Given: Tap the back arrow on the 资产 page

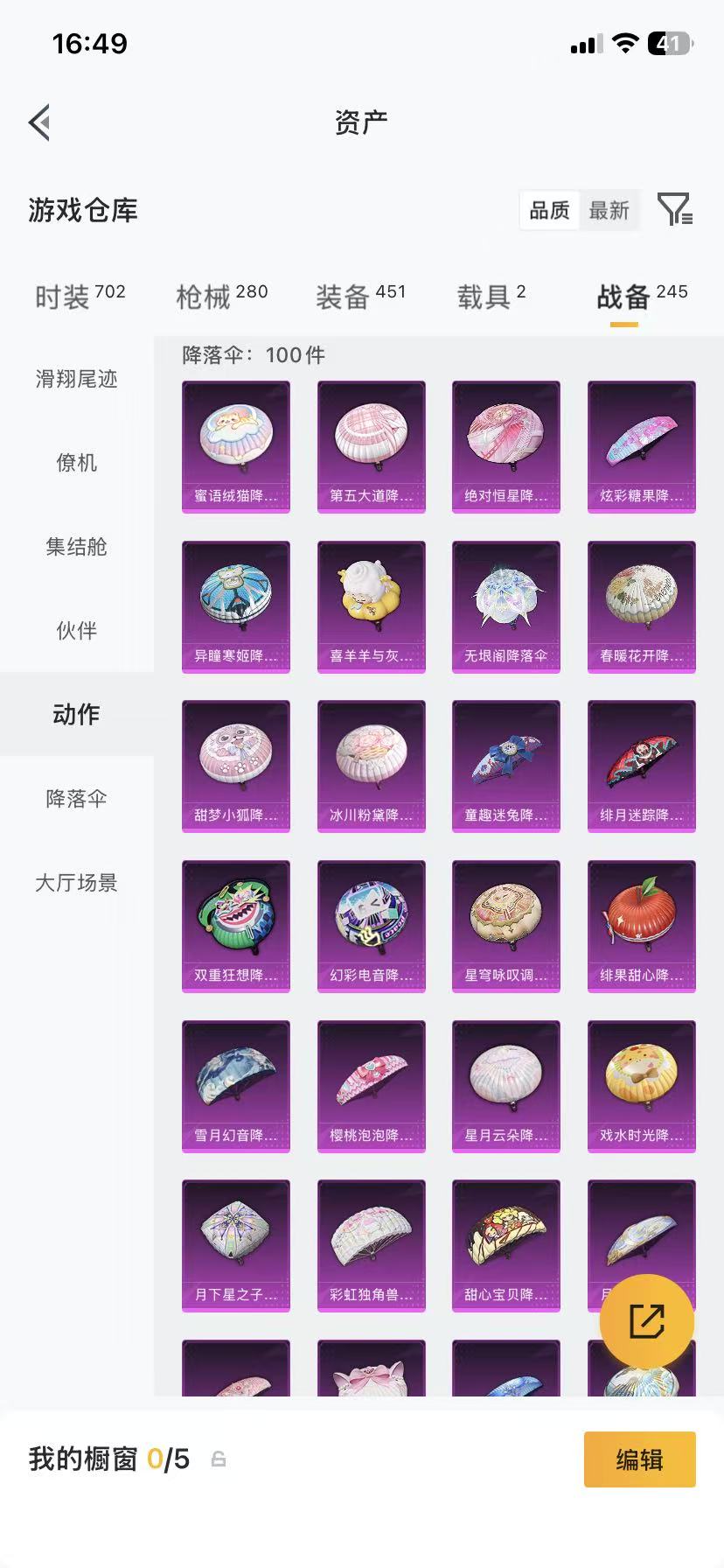Looking at the screenshot, I should [38, 122].
